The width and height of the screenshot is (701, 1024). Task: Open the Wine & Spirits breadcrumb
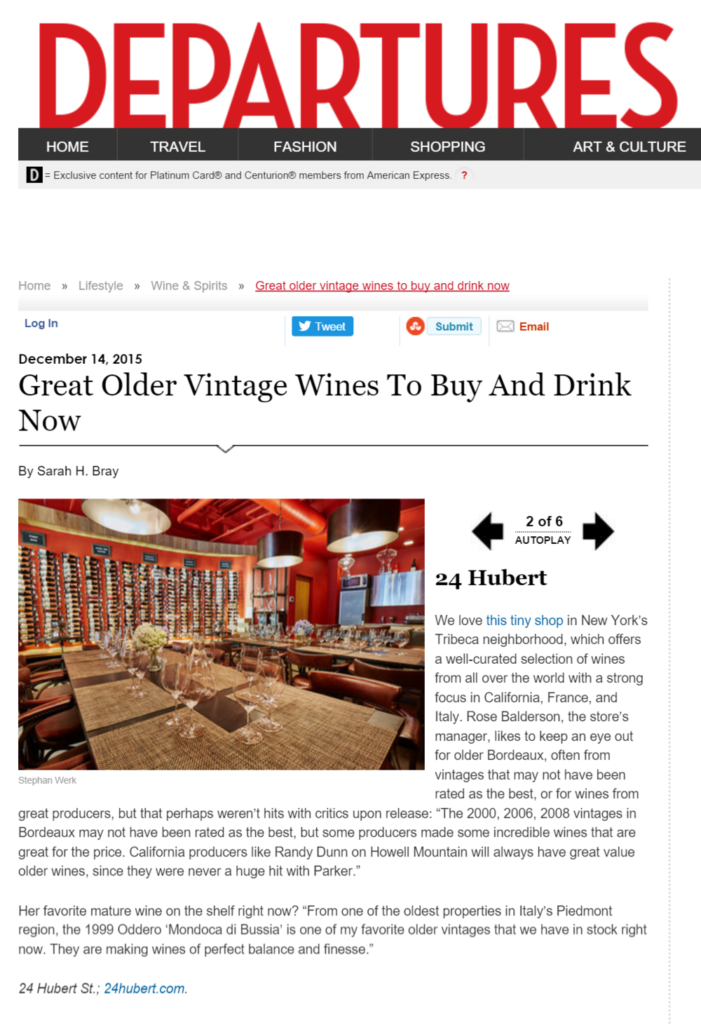[x=189, y=286]
